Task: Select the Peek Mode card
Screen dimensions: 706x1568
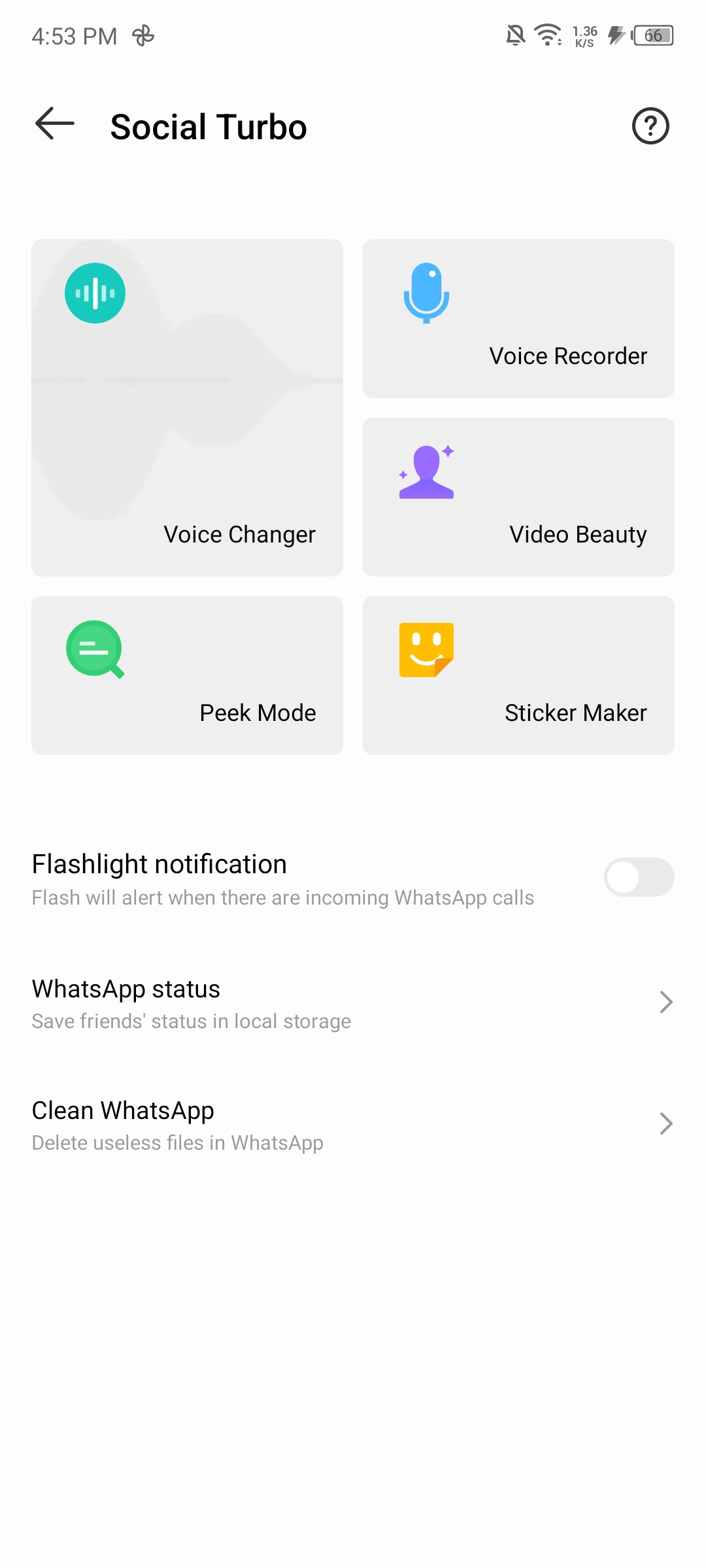Action: [x=187, y=675]
